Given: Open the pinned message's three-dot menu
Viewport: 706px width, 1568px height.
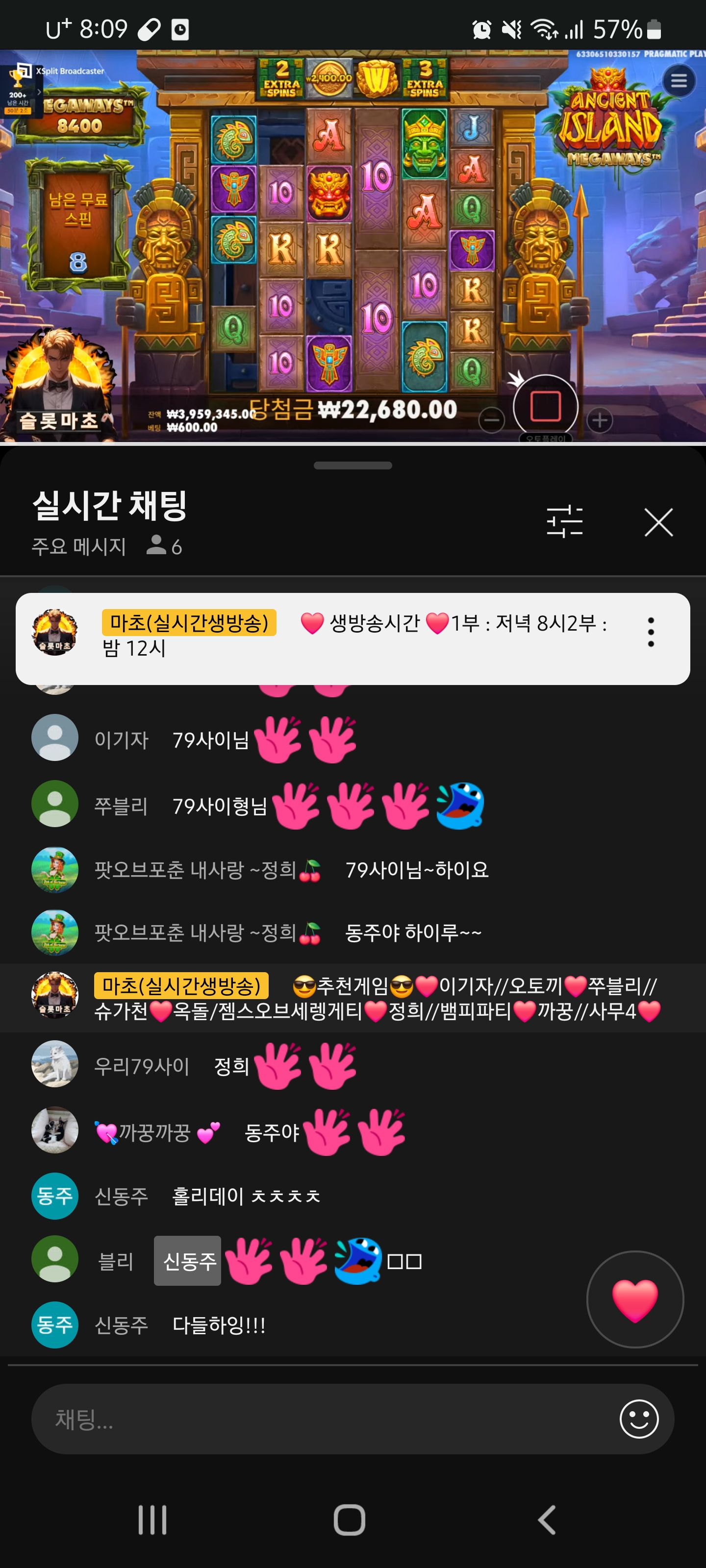Looking at the screenshot, I should (651, 632).
